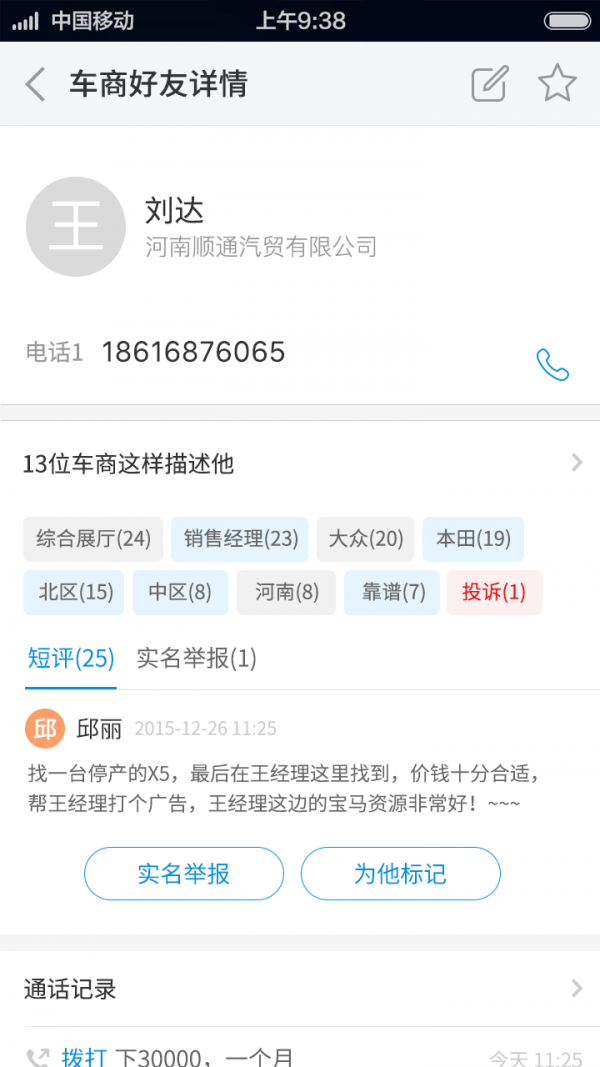This screenshot has height=1067, width=600.
Task: Go back from 车商好友详情
Action: (x=36, y=84)
